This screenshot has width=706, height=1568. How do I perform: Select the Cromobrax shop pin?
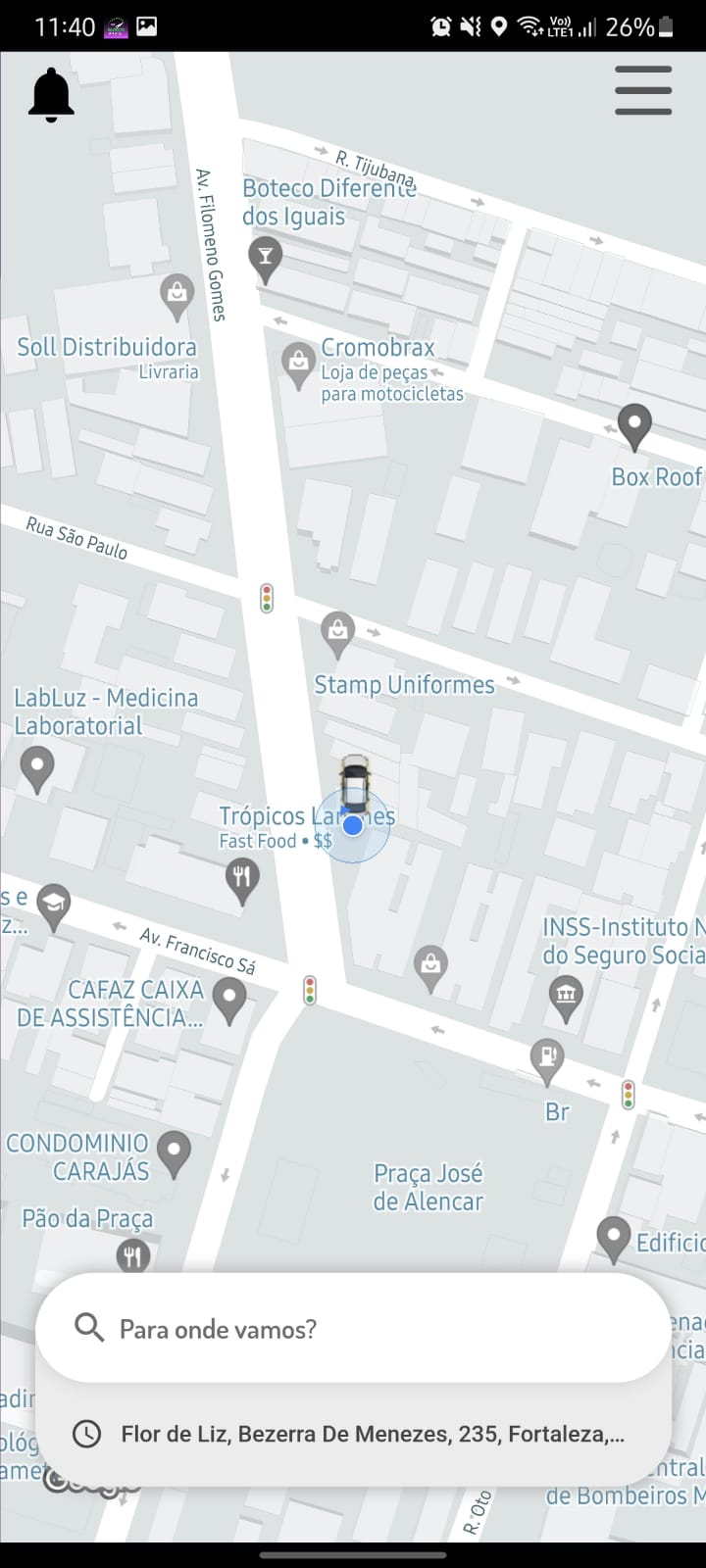pos(298,364)
